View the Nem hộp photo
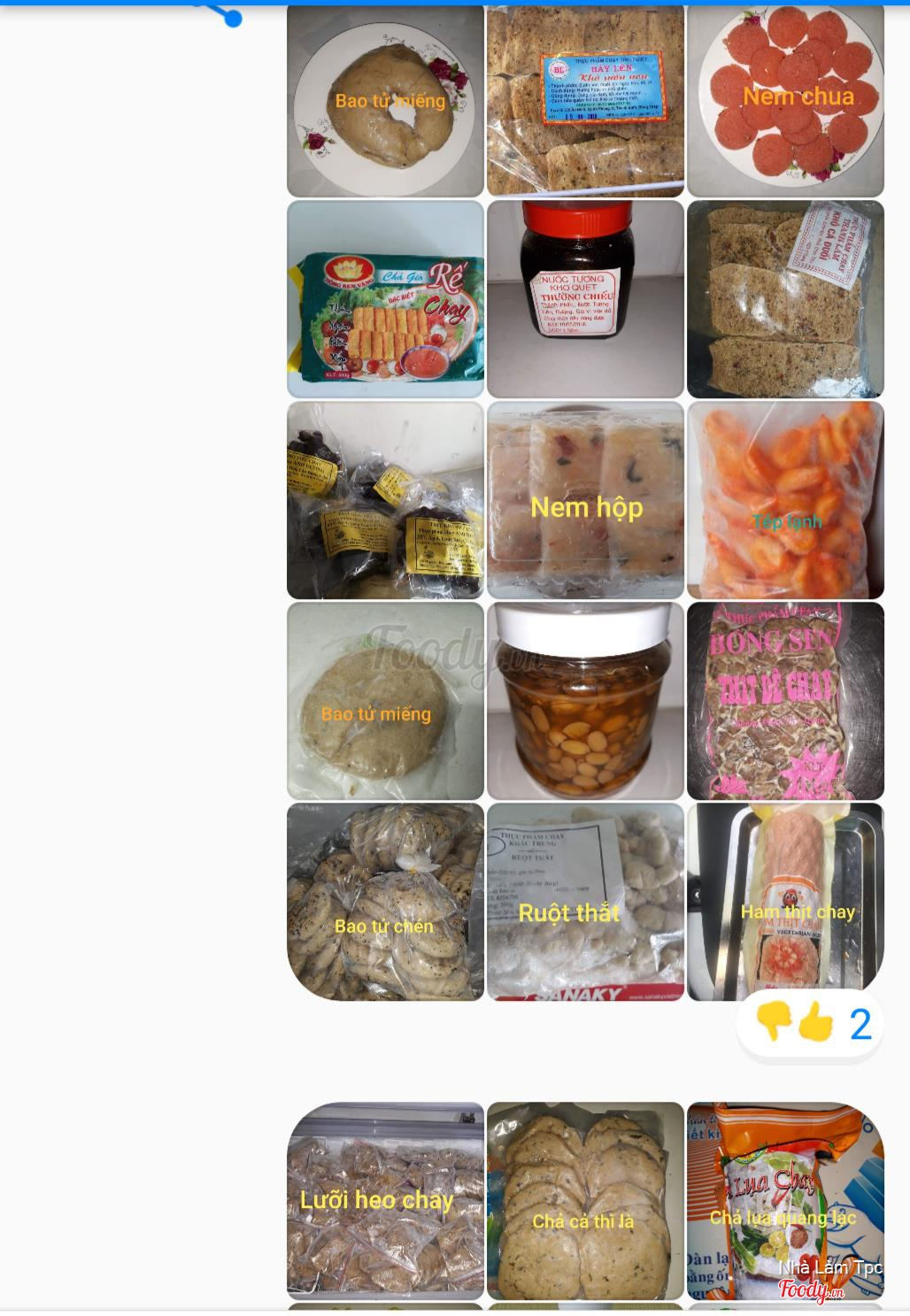 (585, 500)
